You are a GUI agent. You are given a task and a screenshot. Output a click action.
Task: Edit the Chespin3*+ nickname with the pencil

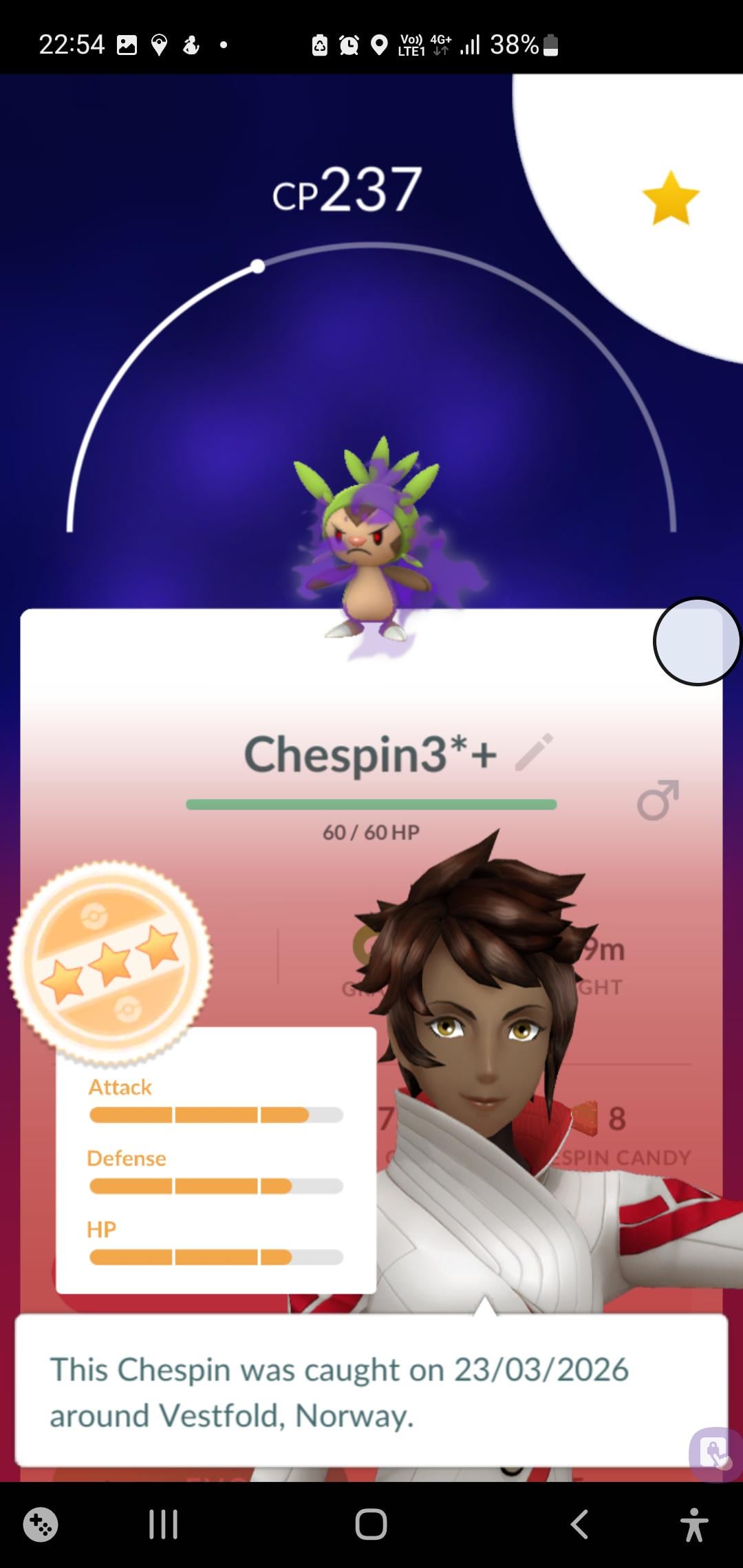[534, 752]
